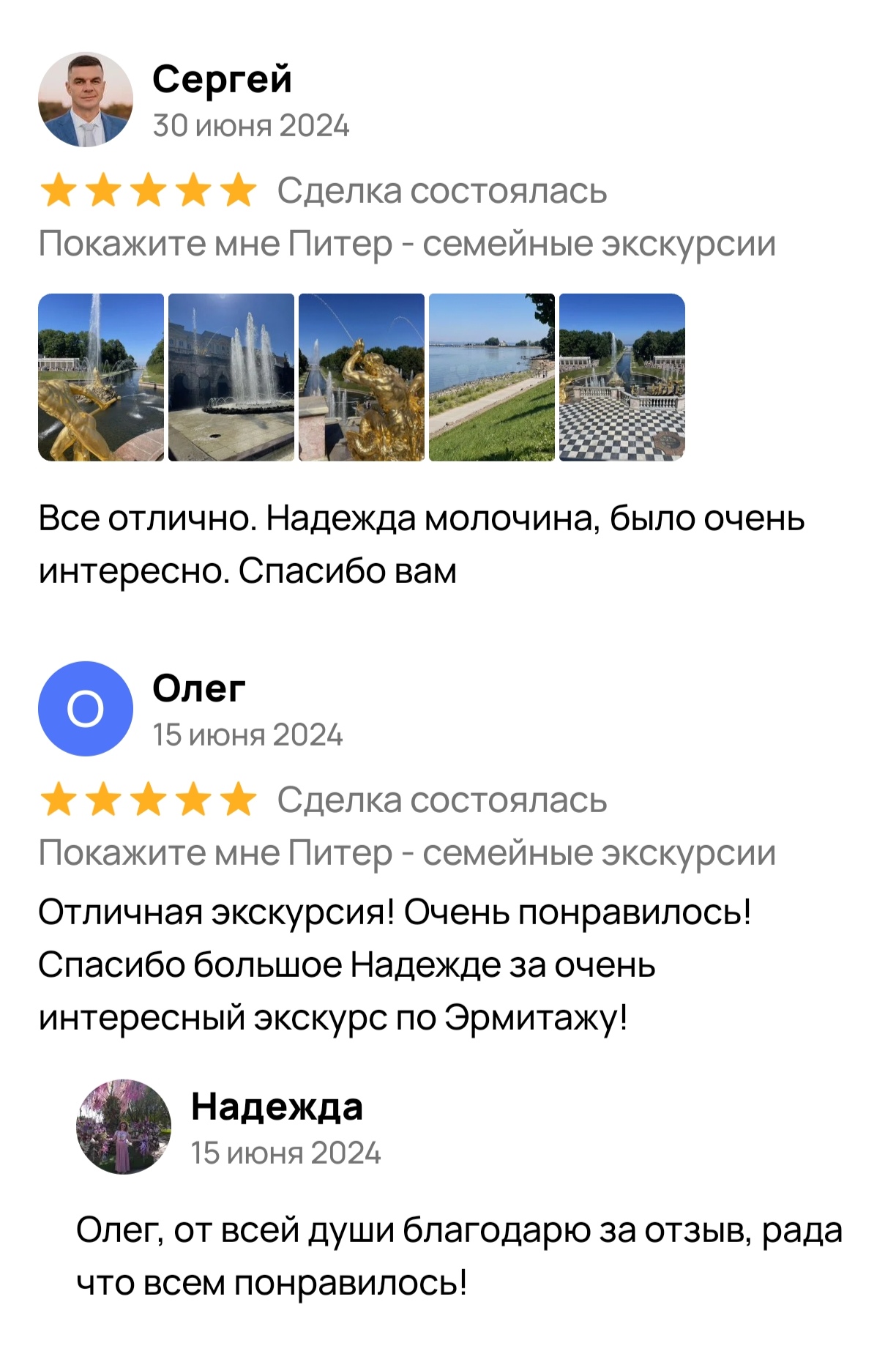The image size is (896, 1346).
Task: Open the photo with the checkerboard terrace
Action: click(x=622, y=377)
